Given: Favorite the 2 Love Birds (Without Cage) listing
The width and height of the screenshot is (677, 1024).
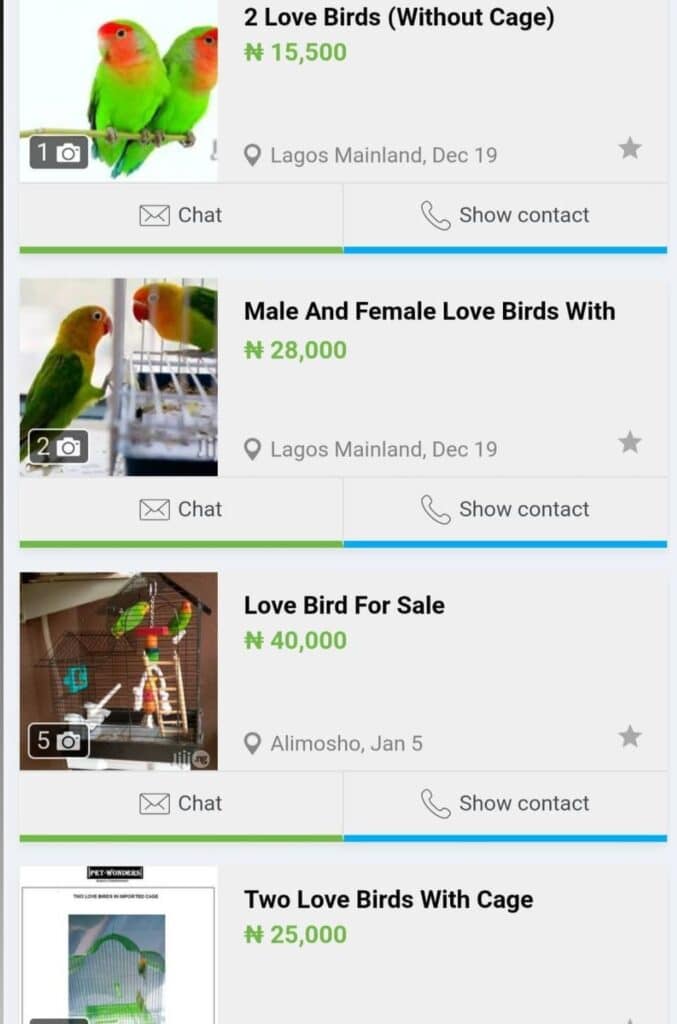Looking at the screenshot, I should (629, 149).
